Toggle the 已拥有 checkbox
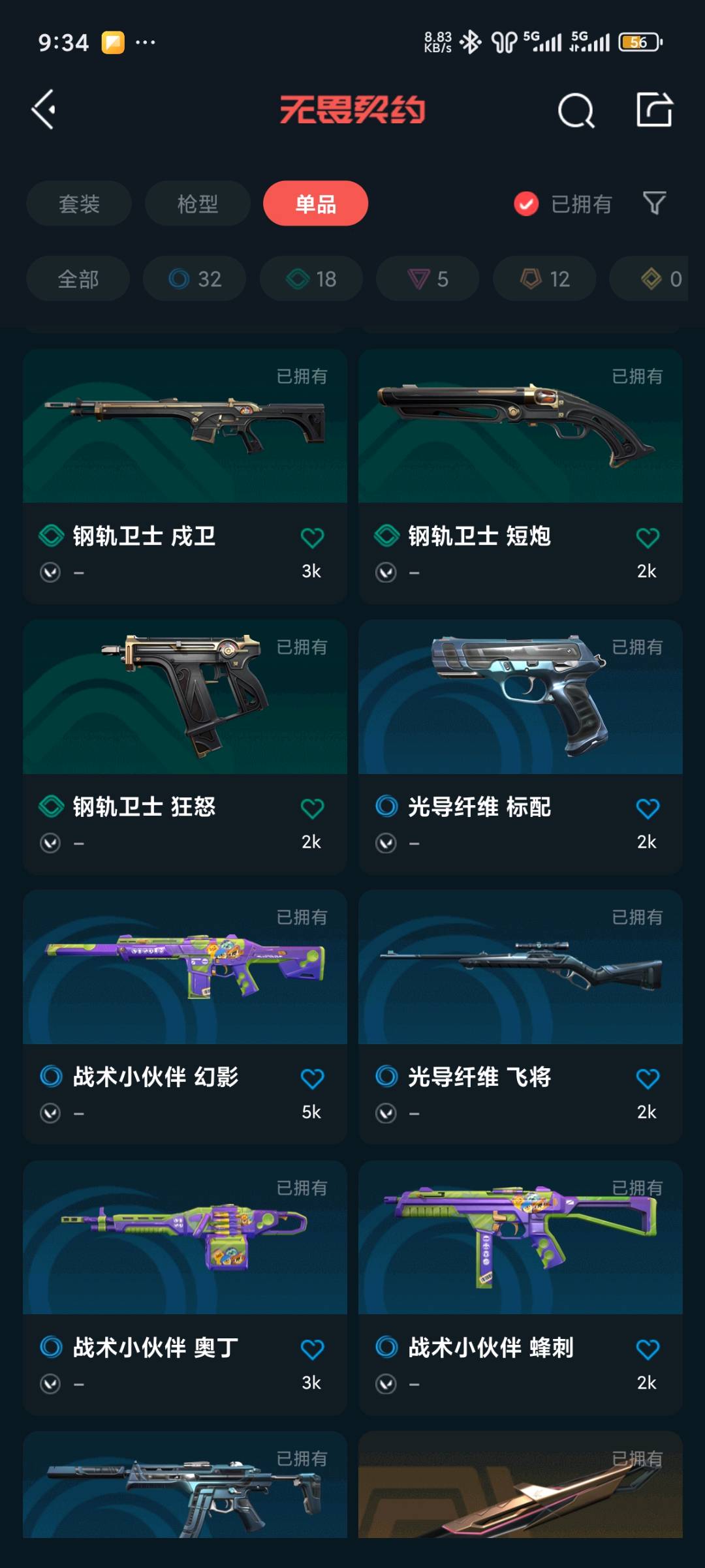 [526, 204]
